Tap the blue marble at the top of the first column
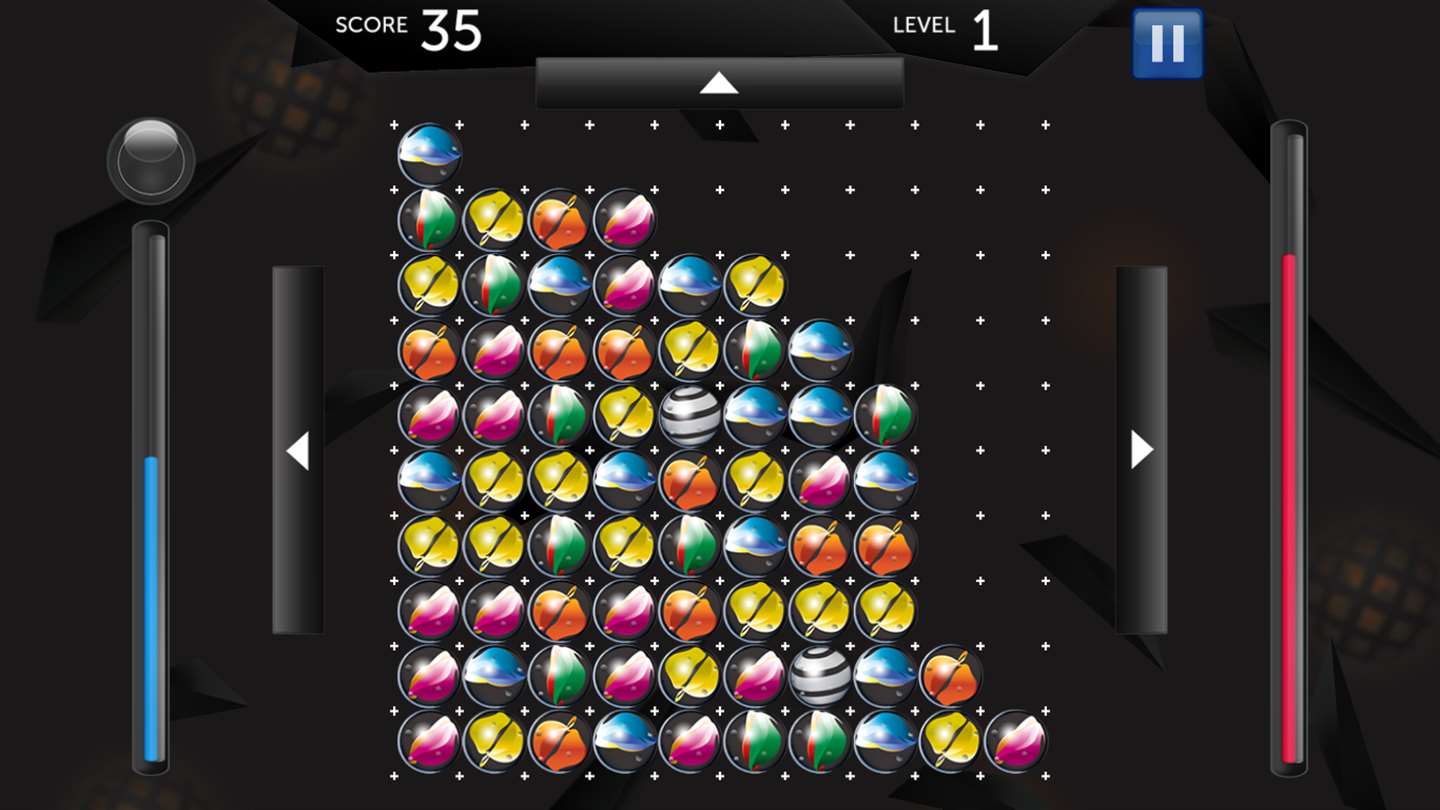Viewport: 1440px width, 810px height. pyautogui.click(x=429, y=154)
